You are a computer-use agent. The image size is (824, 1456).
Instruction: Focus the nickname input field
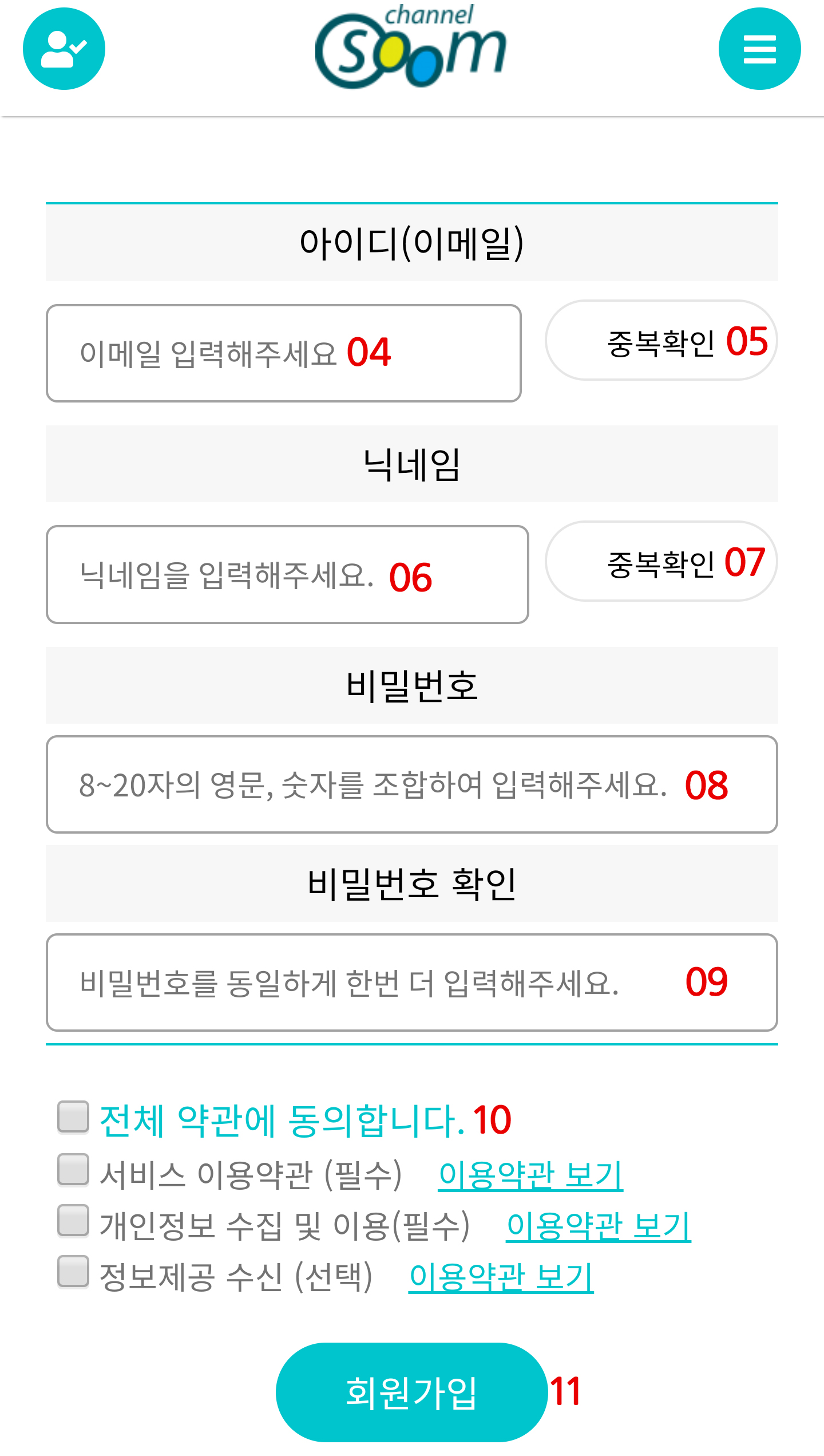[x=287, y=574]
